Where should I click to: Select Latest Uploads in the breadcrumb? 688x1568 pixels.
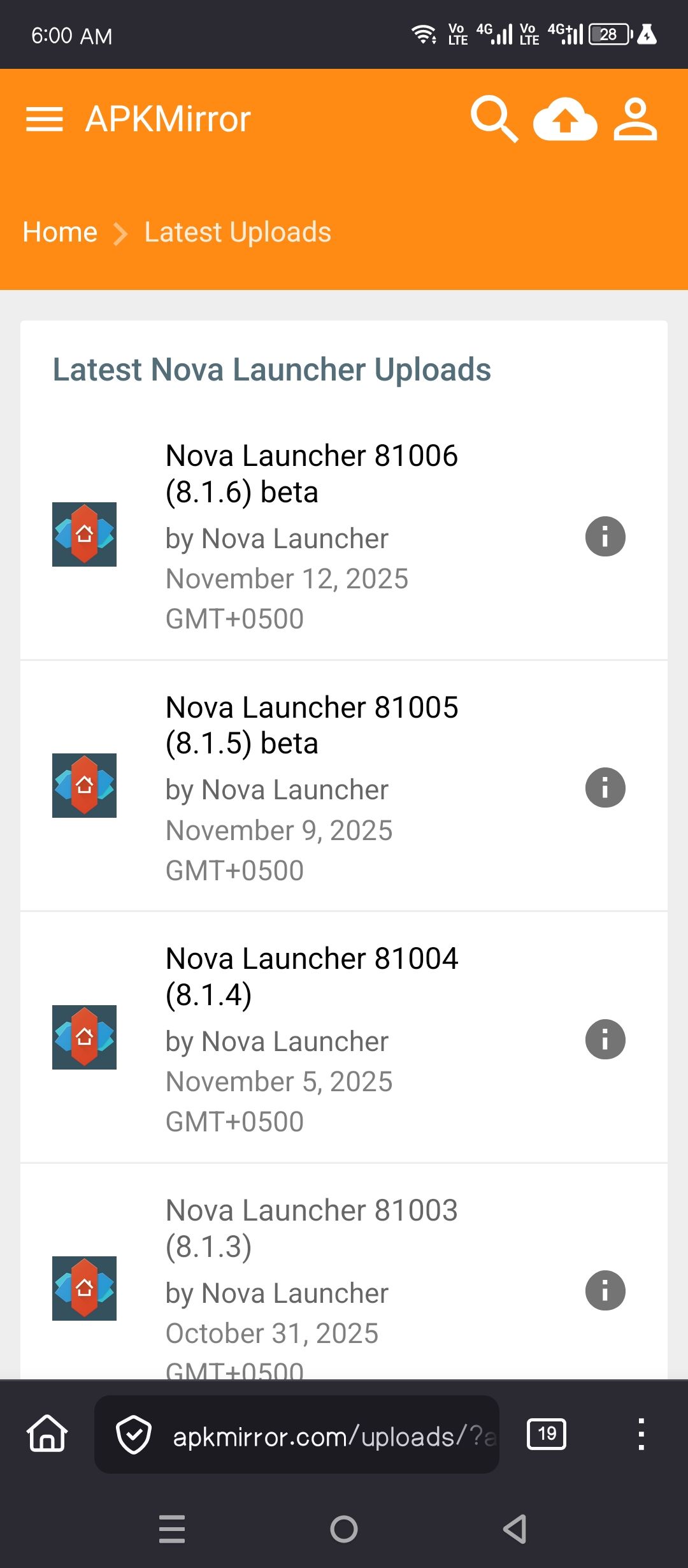point(237,232)
